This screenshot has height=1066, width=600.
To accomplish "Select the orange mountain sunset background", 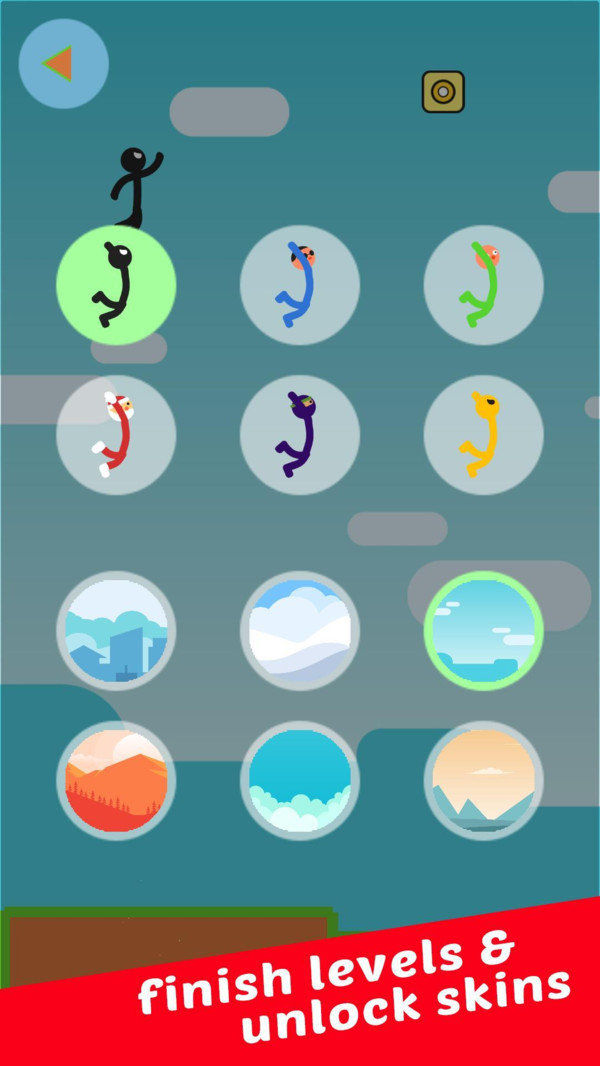I will [x=116, y=780].
